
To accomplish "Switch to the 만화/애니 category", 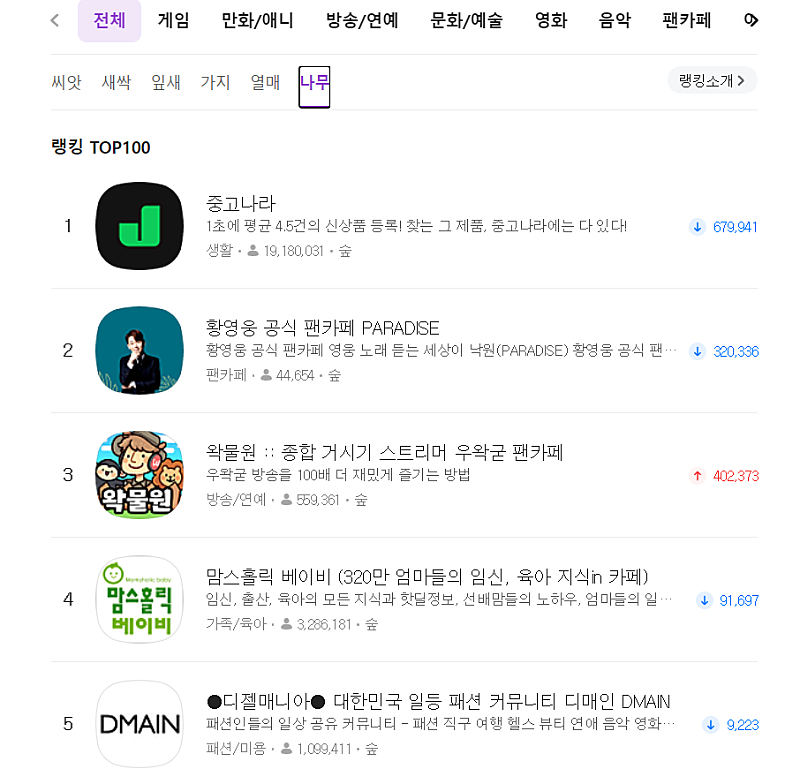I will click(x=257, y=21).
